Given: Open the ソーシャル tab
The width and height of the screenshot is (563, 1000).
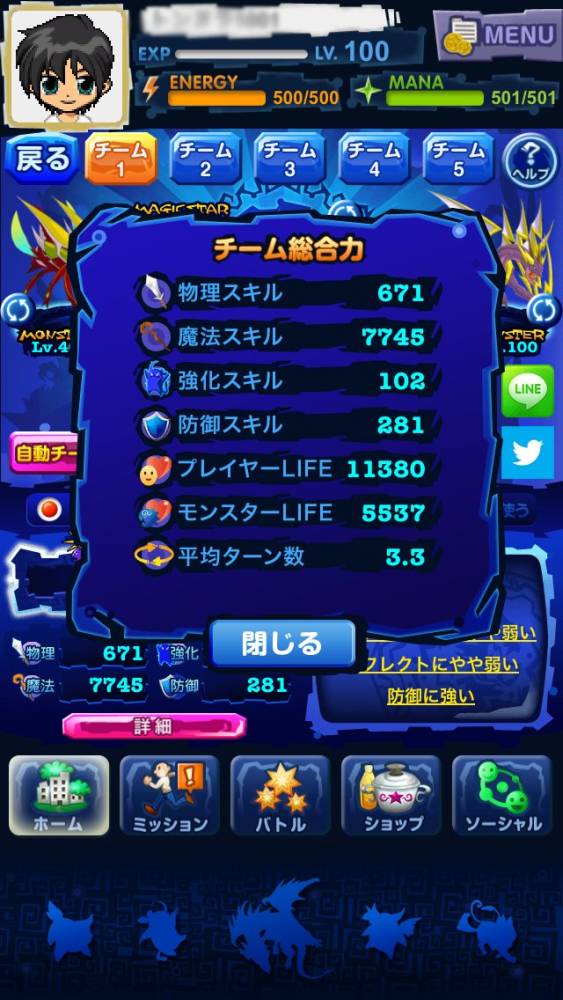Looking at the screenshot, I should pos(502,795).
